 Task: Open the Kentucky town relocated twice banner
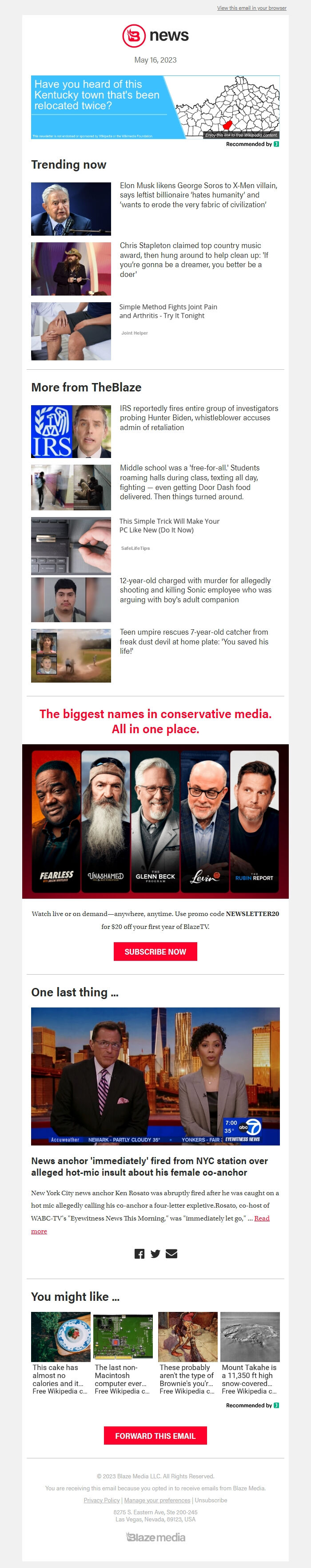(155, 107)
